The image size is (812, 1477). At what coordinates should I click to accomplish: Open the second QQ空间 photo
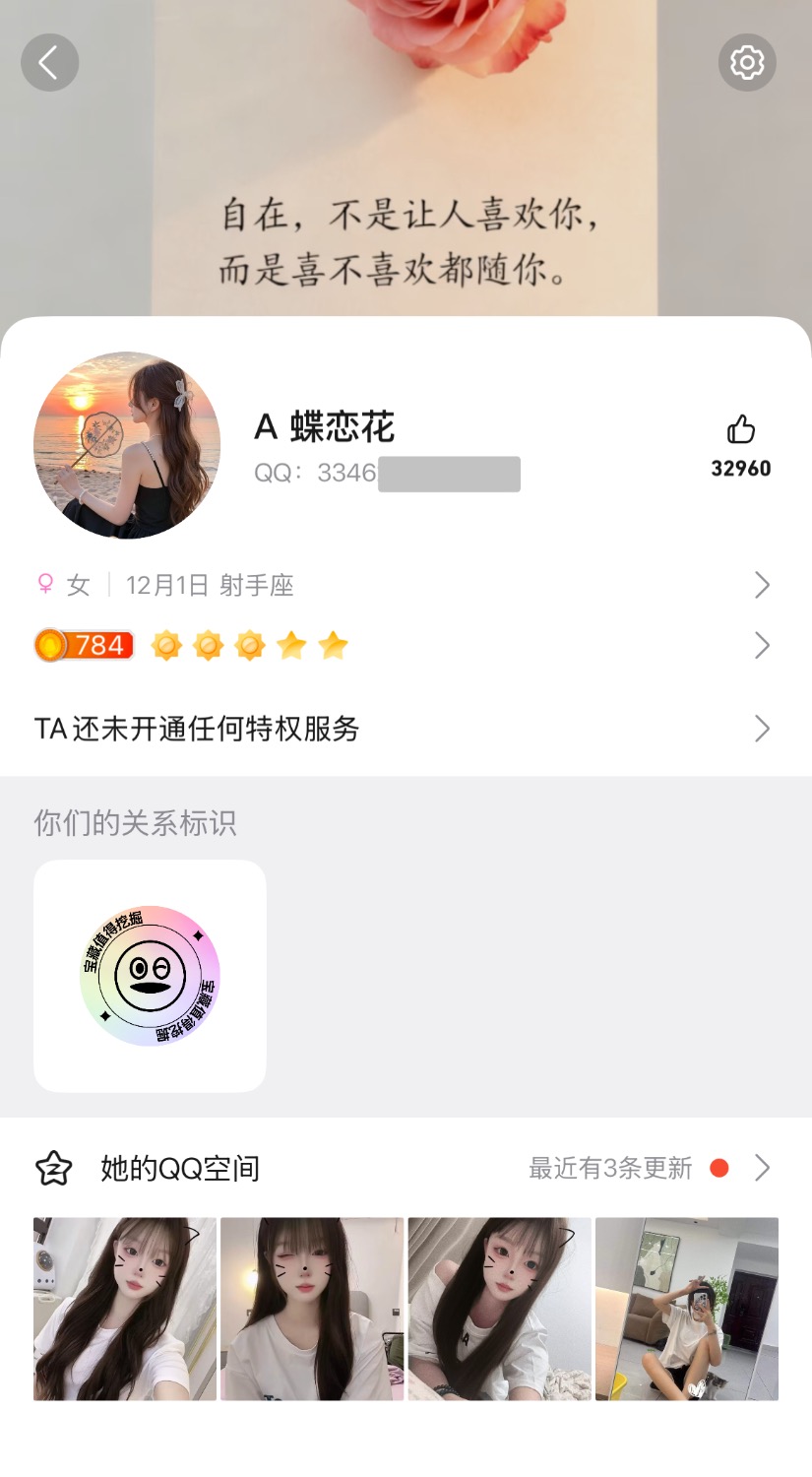pyautogui.click(x=312, y=1309)
